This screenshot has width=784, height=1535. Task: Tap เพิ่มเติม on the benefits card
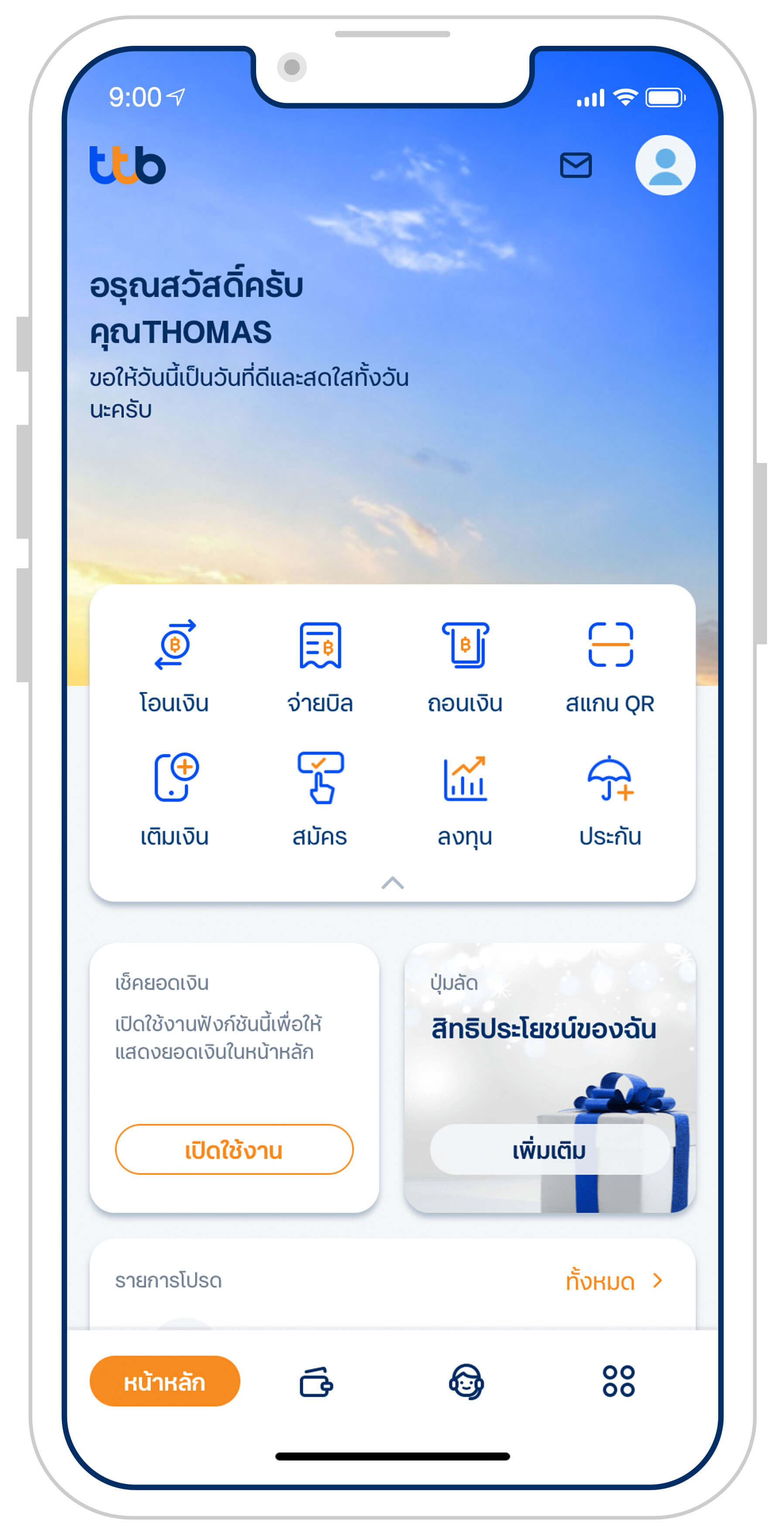[x=549, y=1150]
